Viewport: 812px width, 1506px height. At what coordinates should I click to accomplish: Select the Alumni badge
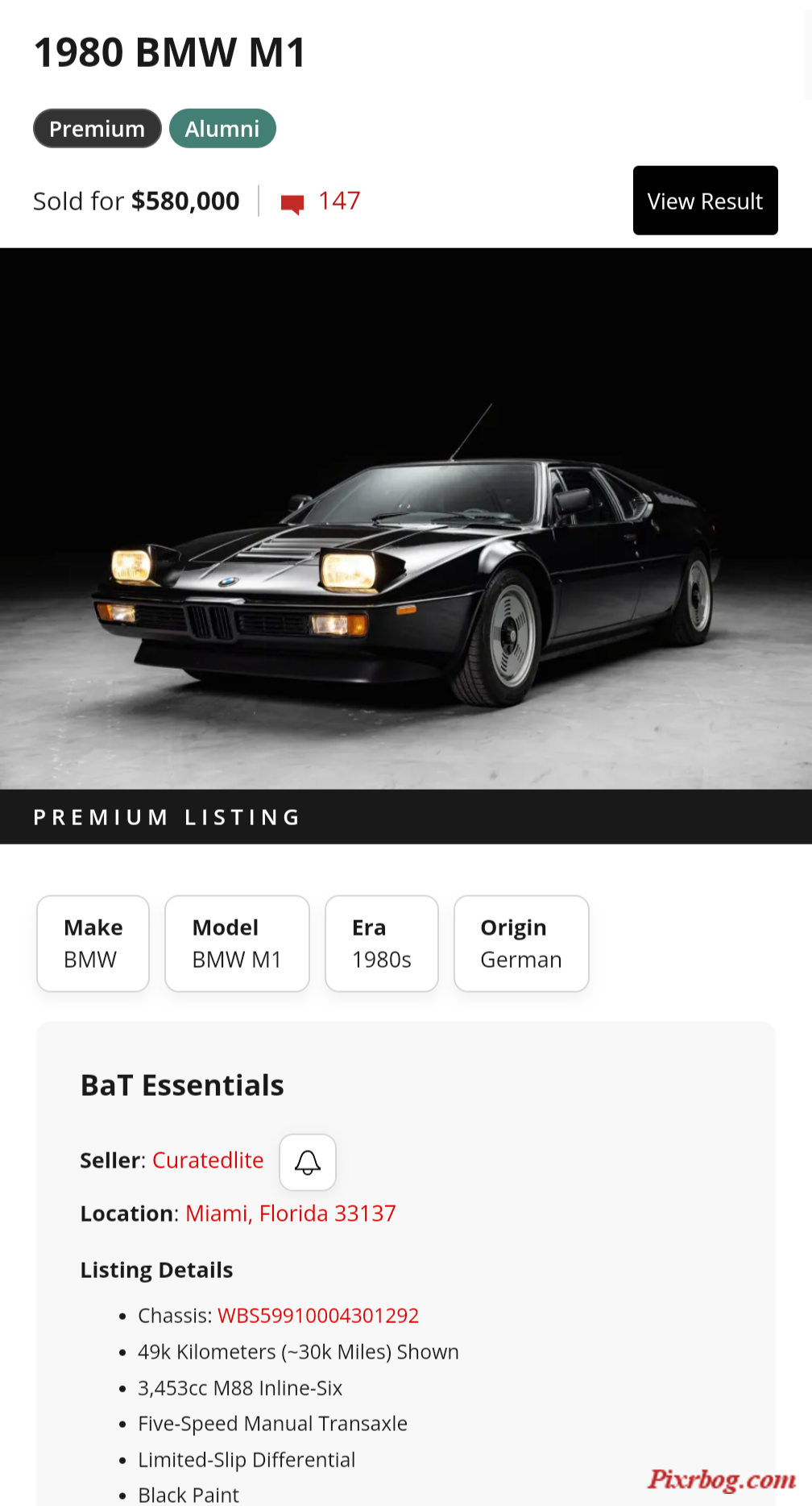222,129
